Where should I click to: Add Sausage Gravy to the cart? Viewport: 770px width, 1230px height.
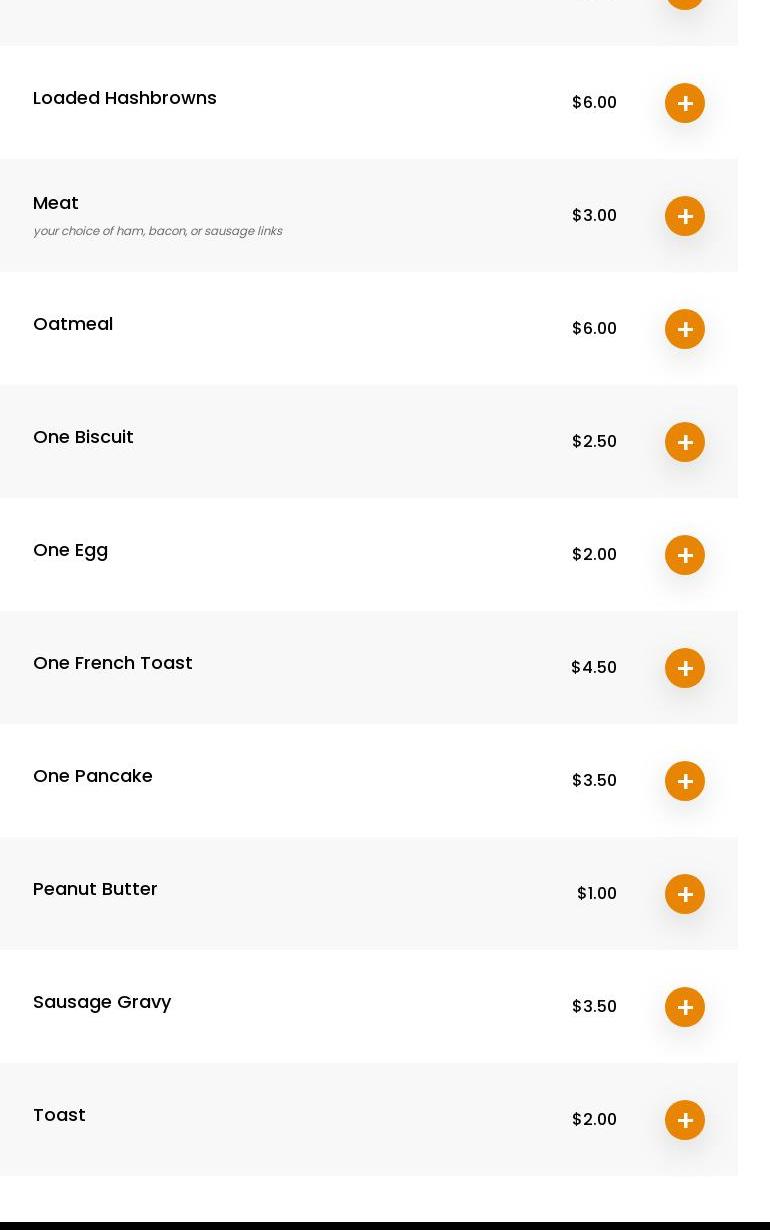point(685,1007)
